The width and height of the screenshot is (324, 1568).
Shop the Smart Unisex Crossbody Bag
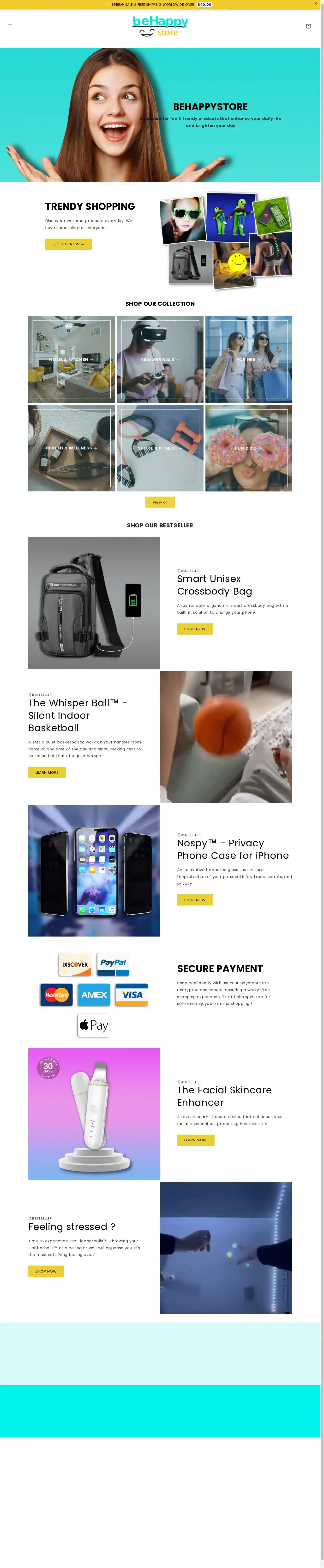195,629
